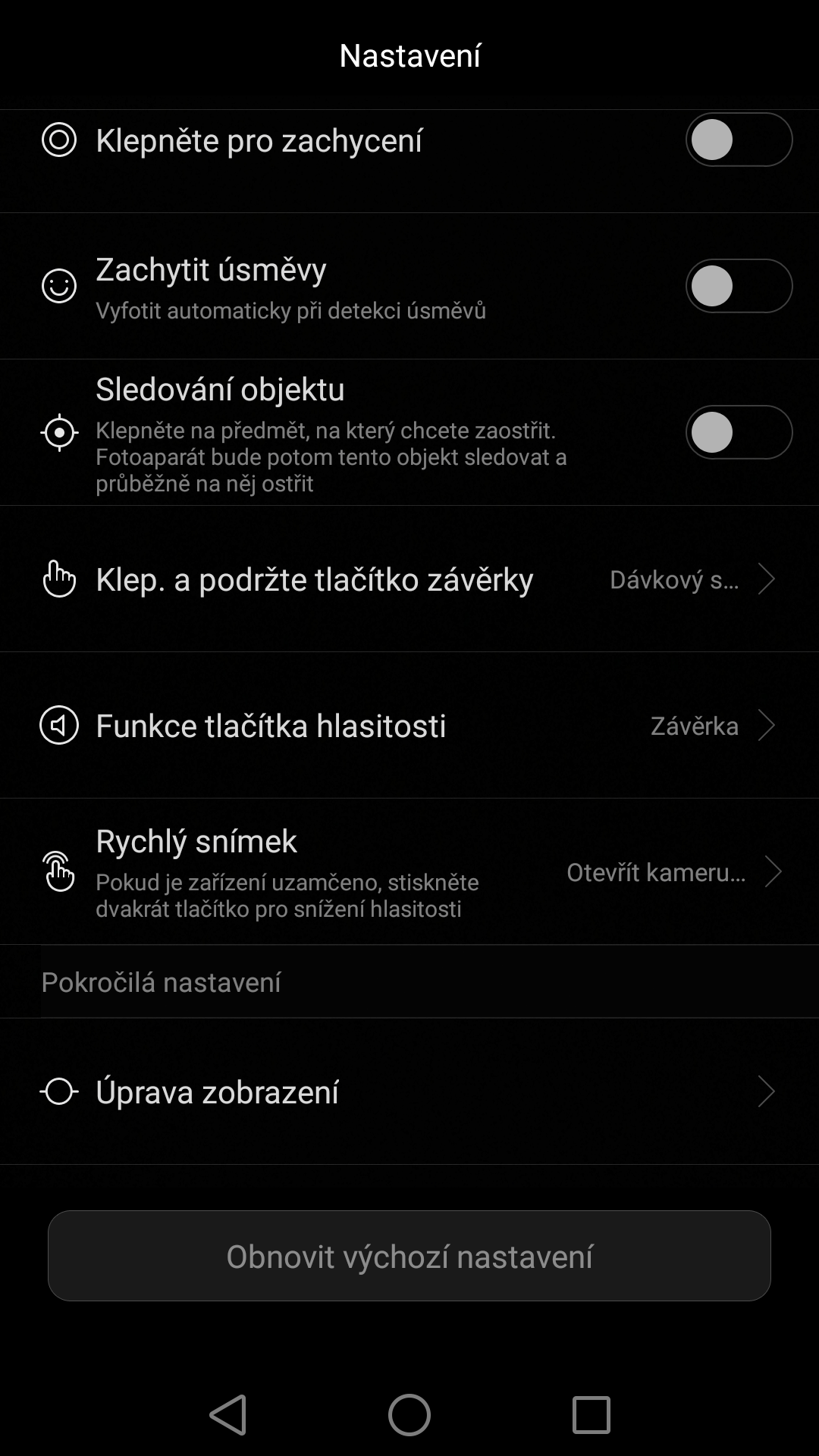The image size is (819, 1456).
Task: Open Funkce tlačítka hlasitosti setting
Action: pyautogui.click(x=409, y=726)
